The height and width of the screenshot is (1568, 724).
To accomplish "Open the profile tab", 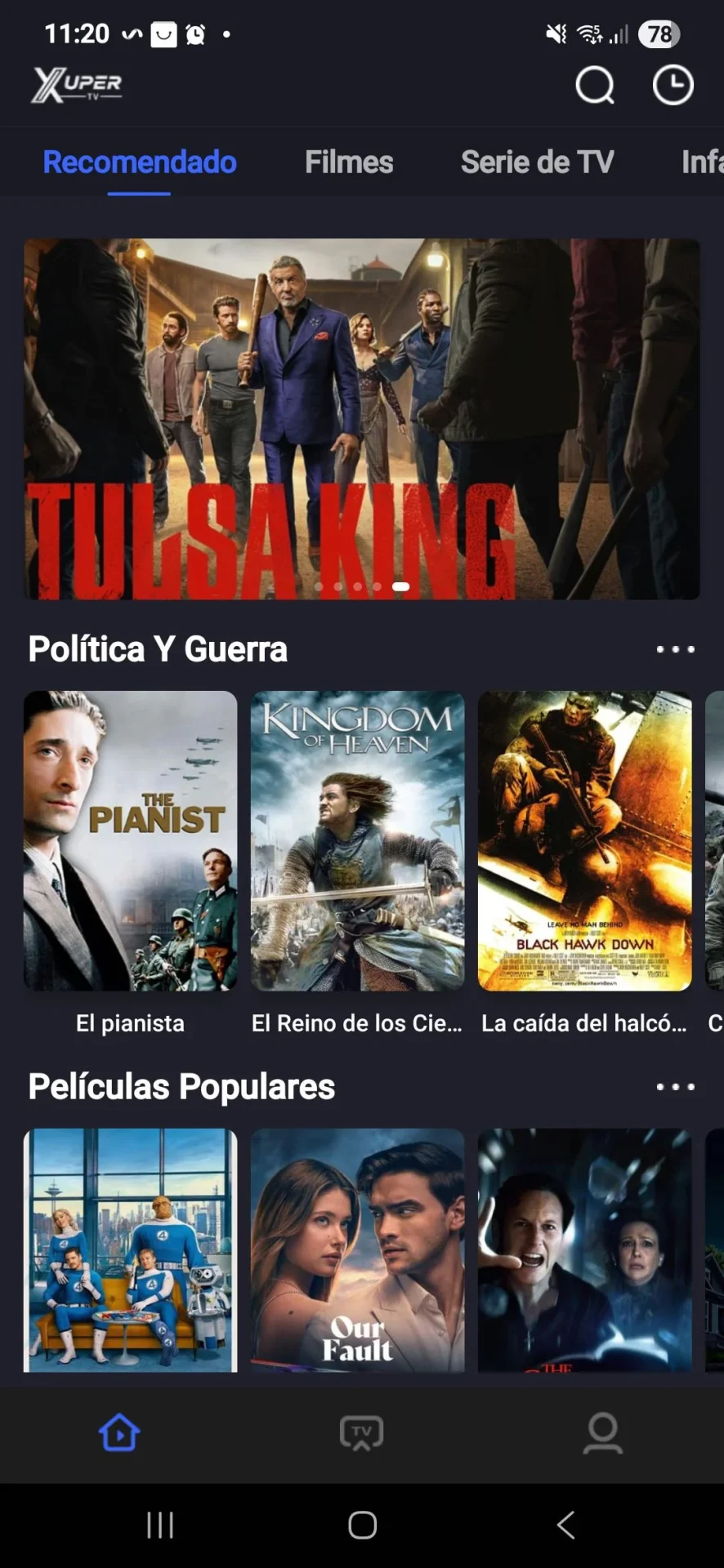I will pos(603,1433).
